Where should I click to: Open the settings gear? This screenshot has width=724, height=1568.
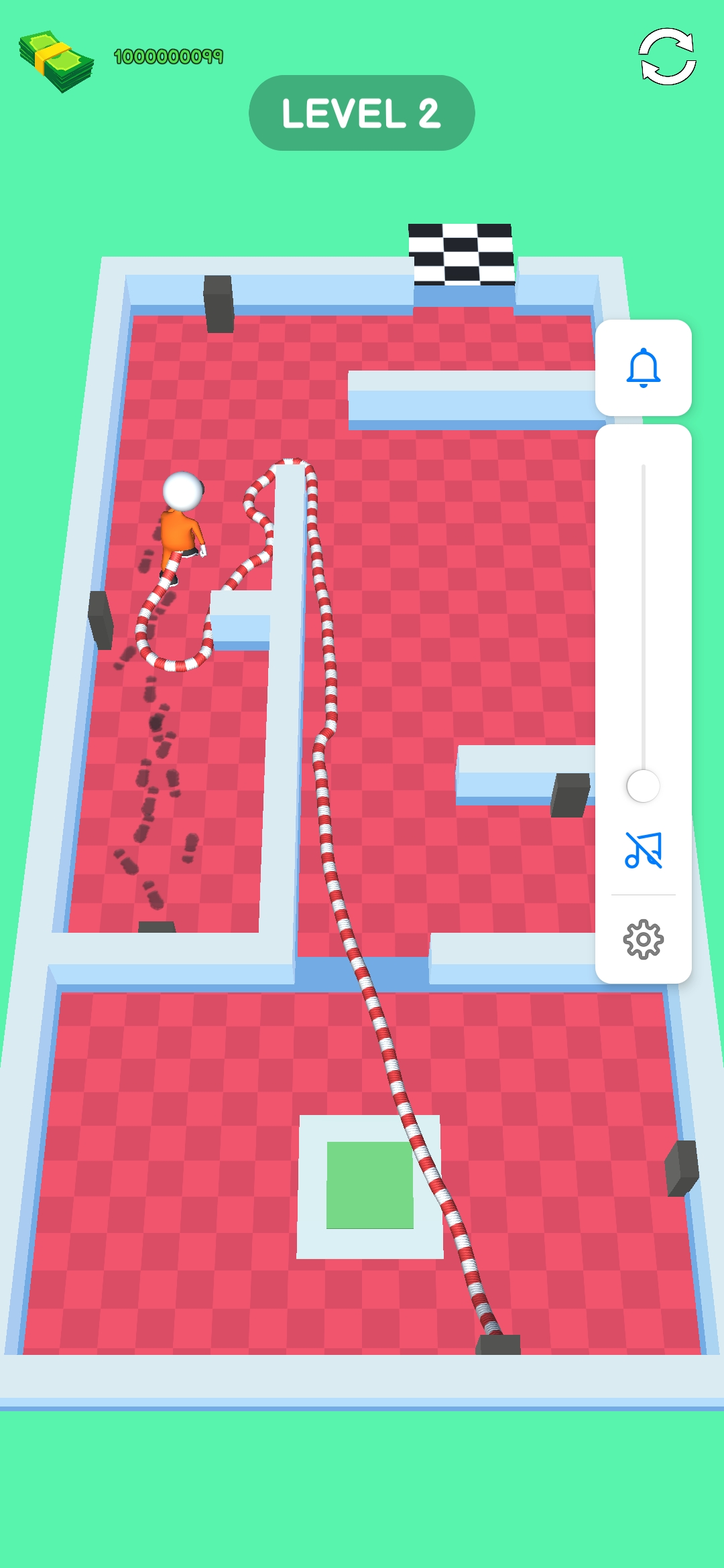[x=643, y=939]
